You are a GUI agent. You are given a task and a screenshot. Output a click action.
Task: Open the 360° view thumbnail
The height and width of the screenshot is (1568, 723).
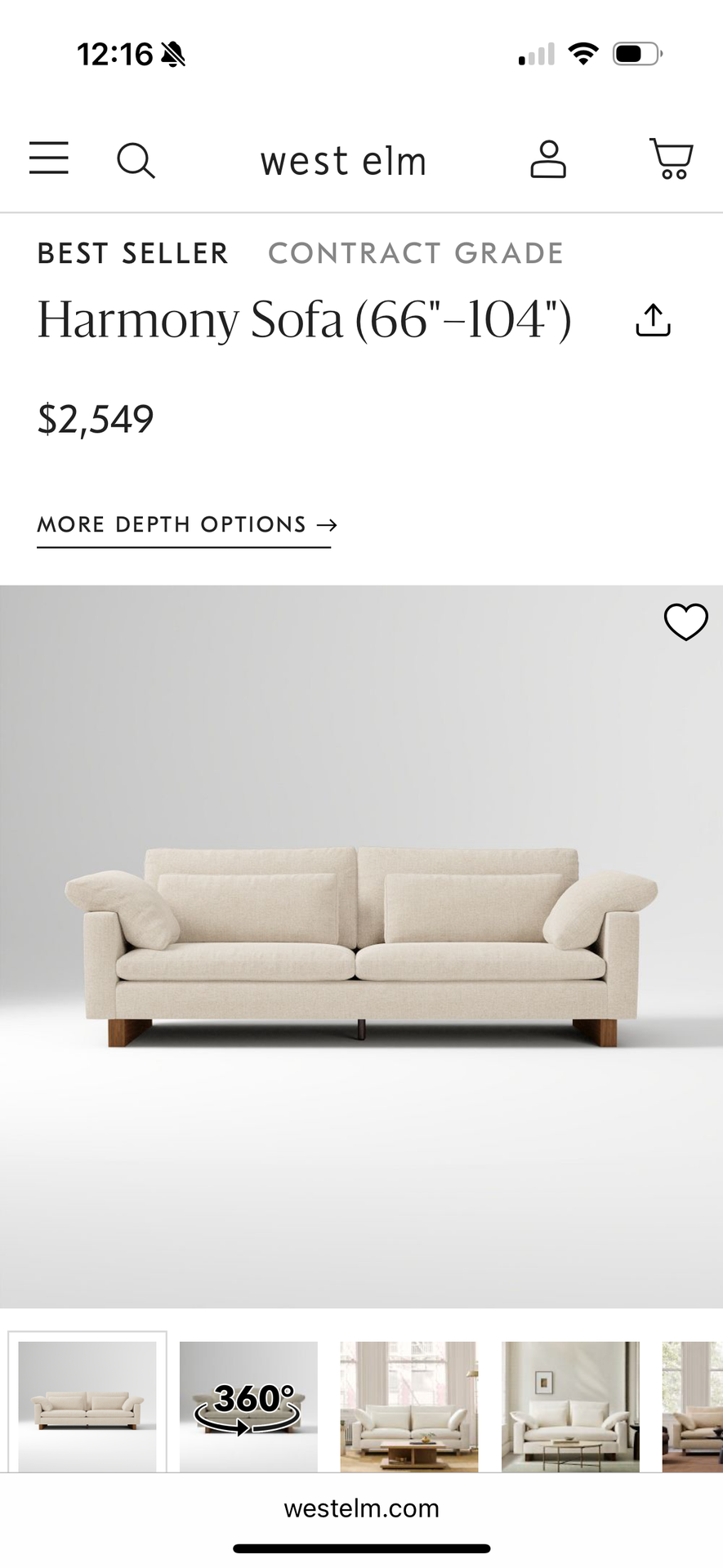pos(248,1405)
